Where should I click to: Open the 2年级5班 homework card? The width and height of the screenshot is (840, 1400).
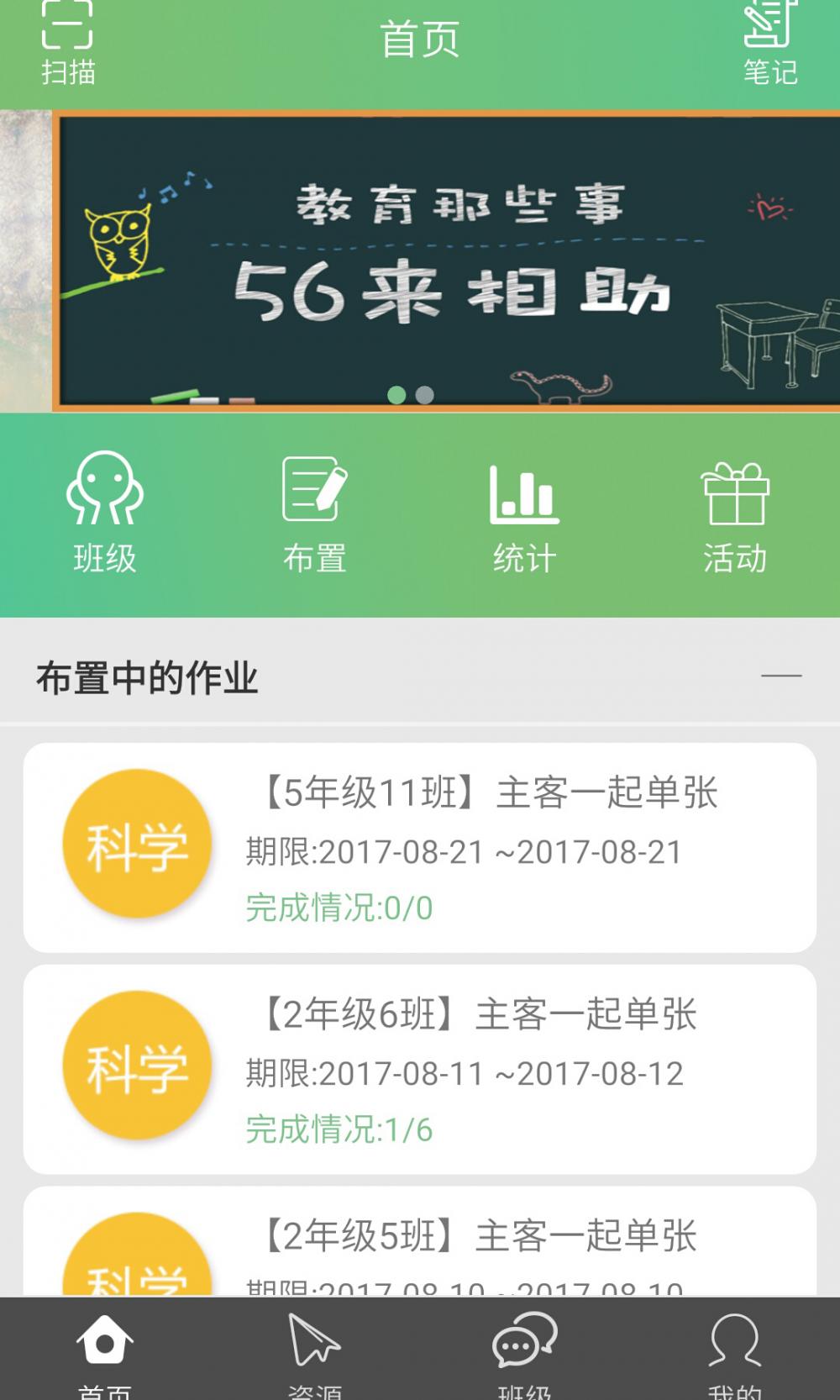(420, 1244)
